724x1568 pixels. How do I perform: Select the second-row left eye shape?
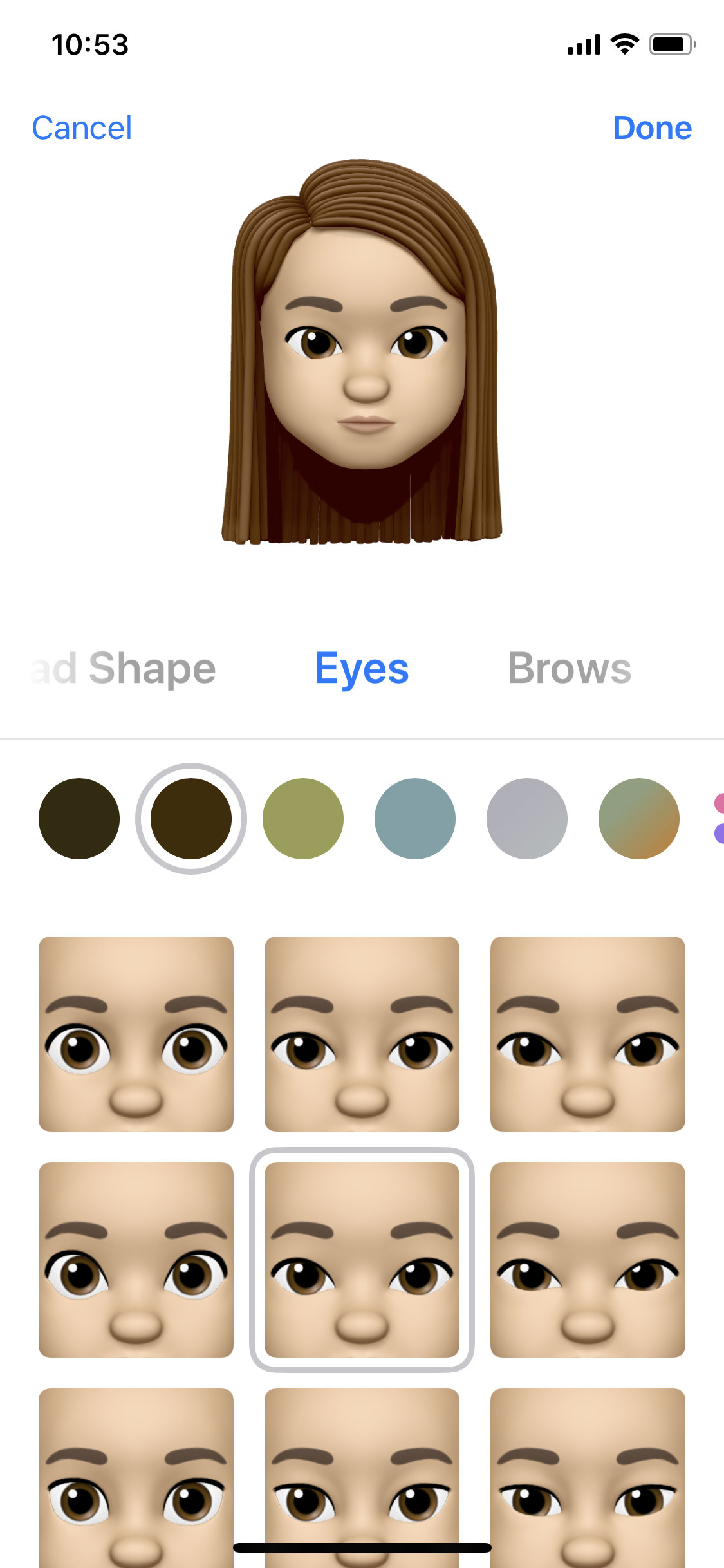click(x=136, y=1260)
